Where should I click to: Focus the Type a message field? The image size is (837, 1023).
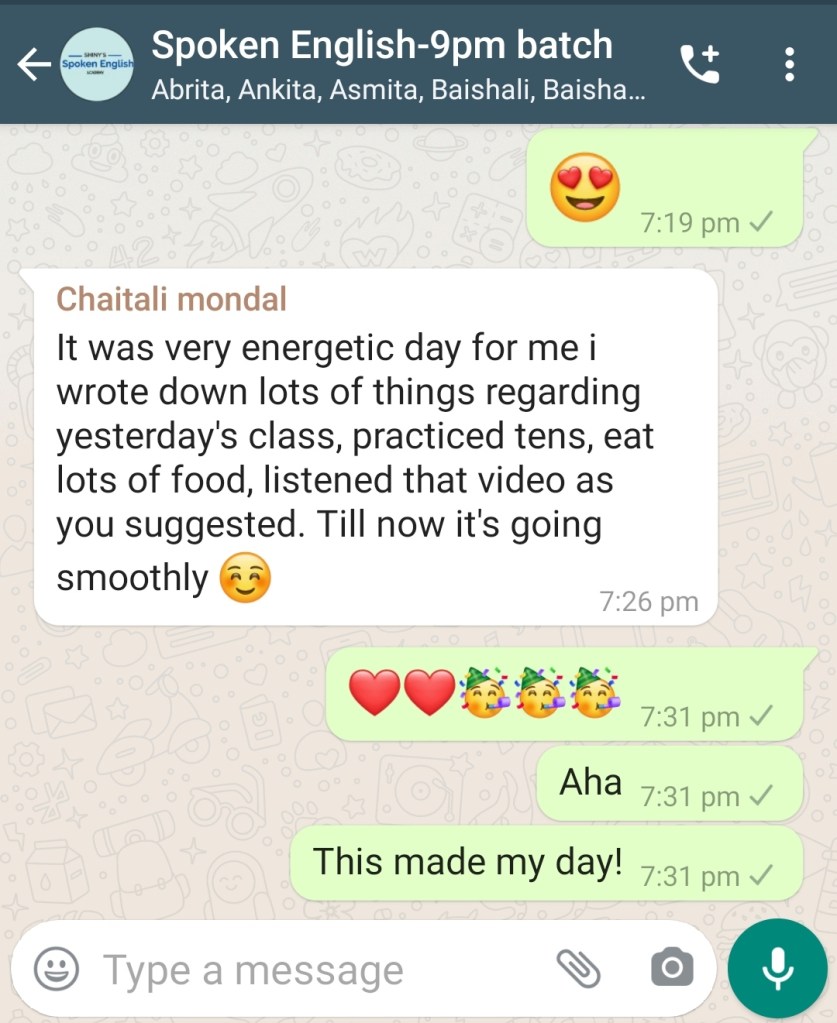[300, 969]
